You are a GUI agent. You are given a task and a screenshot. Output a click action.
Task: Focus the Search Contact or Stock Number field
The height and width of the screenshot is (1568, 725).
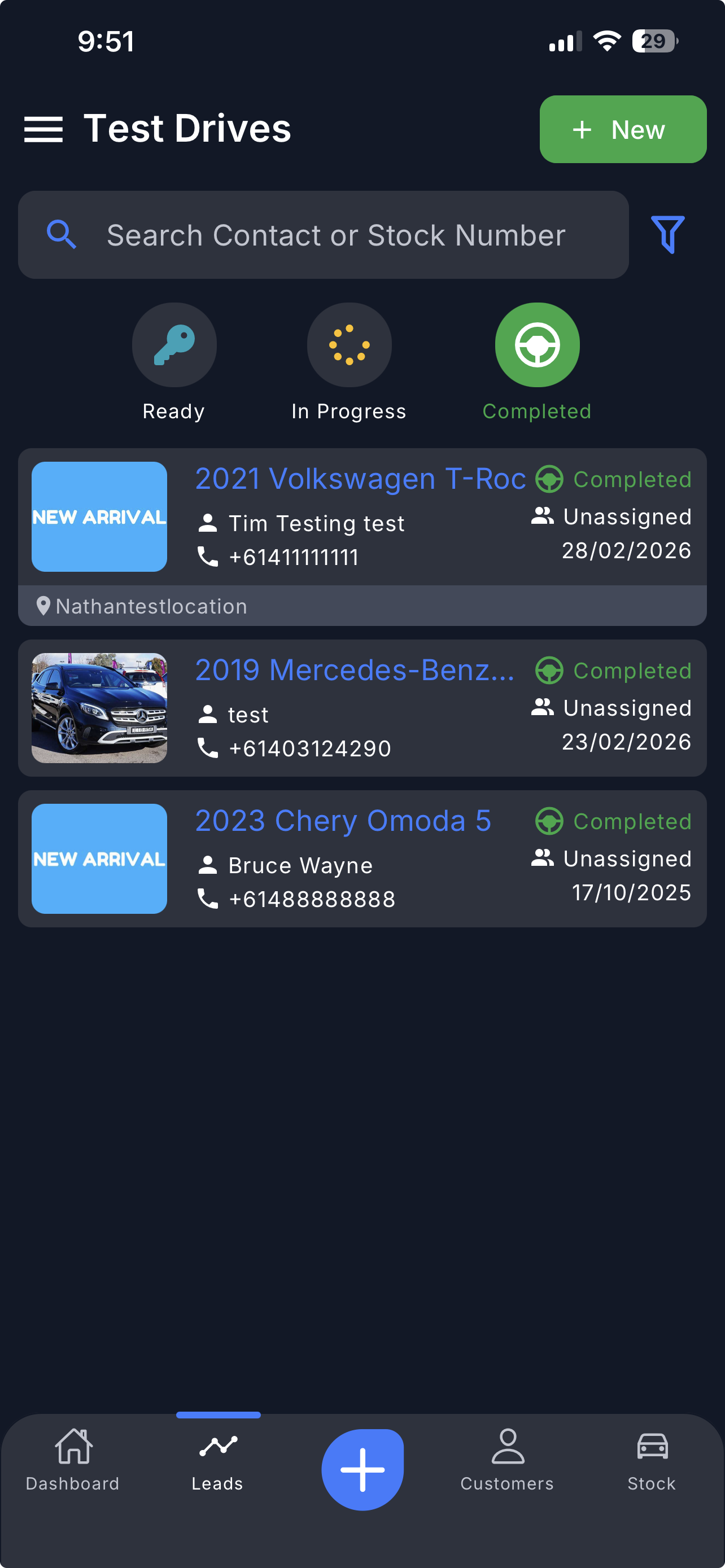coord(335,235)
